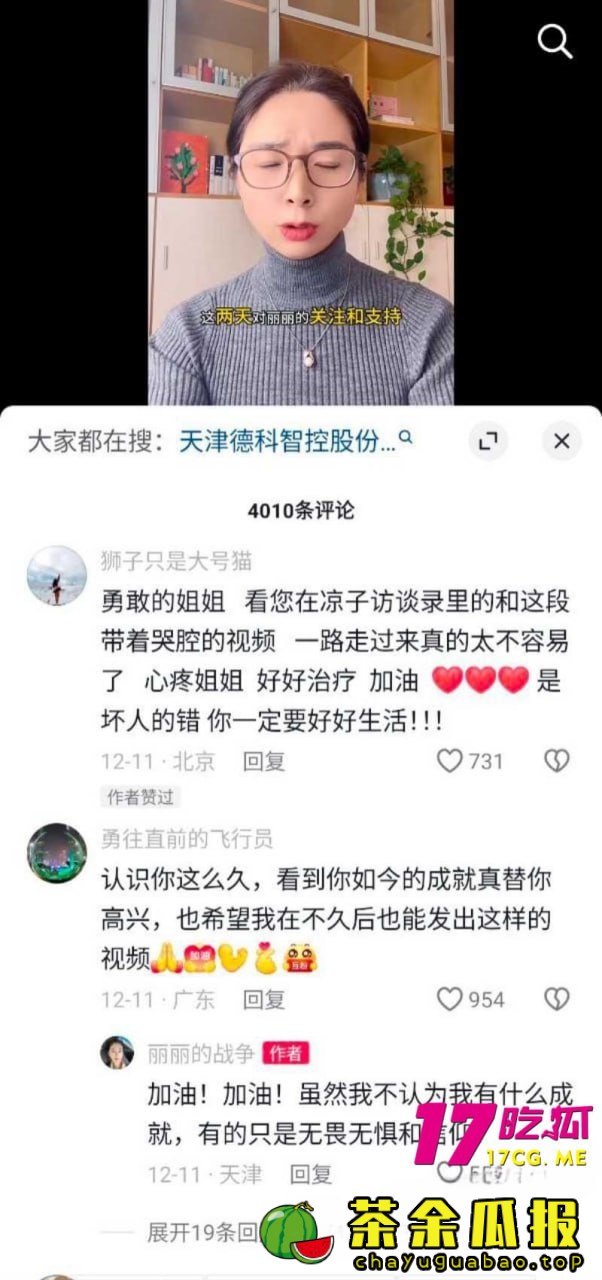
Task: Like the comment with 954 likes
Action: coord(450,999)
